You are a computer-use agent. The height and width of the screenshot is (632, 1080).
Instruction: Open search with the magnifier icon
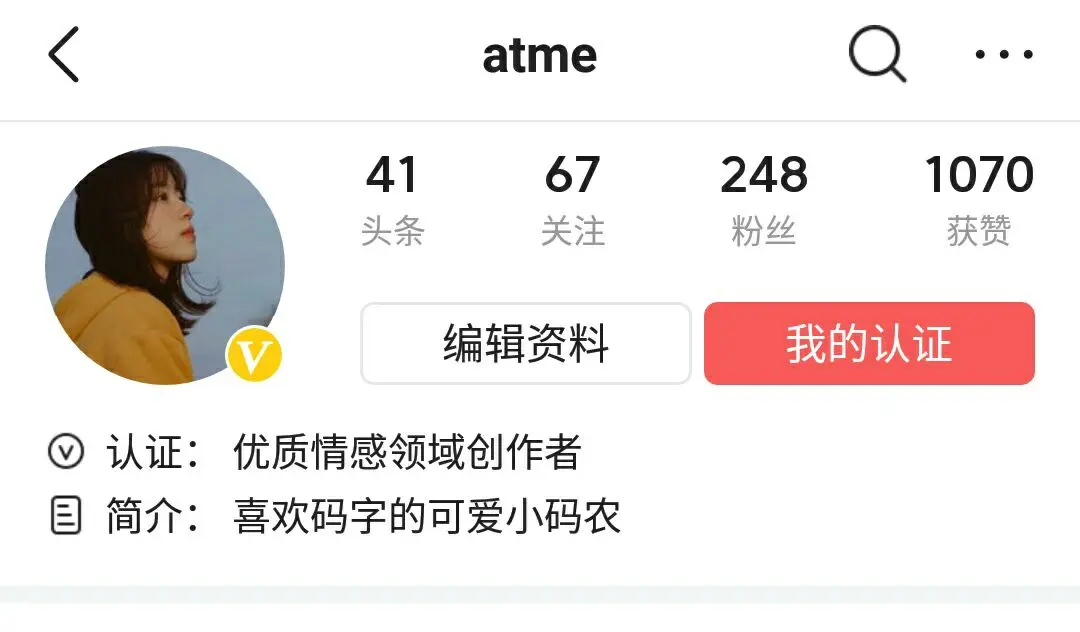877,53
